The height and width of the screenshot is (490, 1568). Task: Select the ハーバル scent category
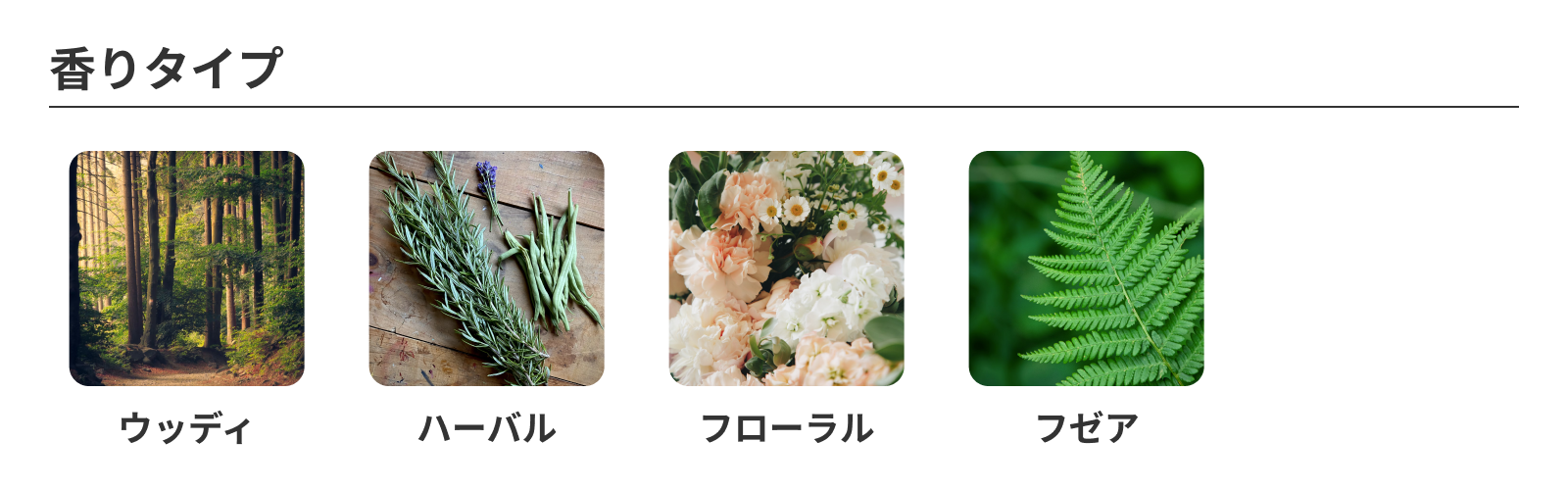click(486, 269)
